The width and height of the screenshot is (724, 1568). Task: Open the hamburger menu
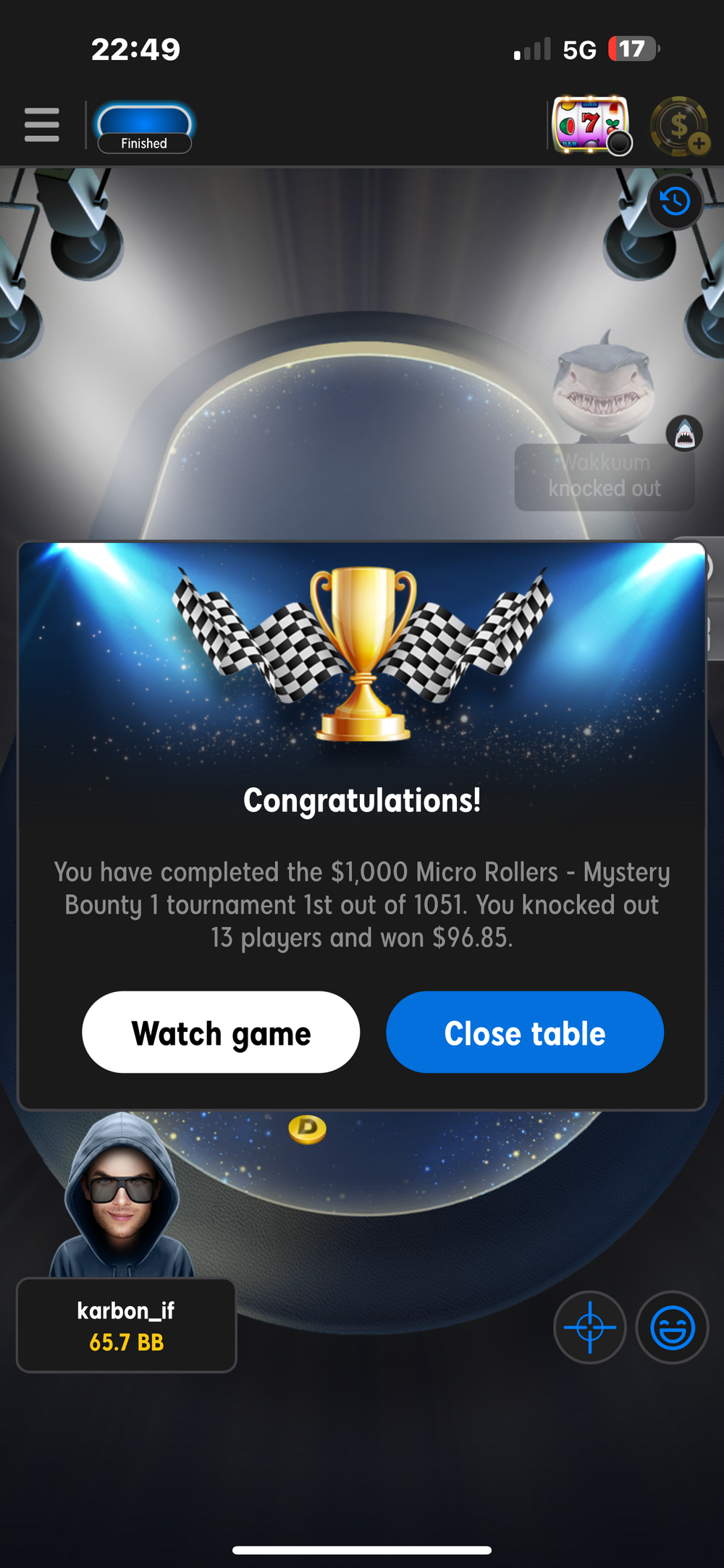(x=41, y=125)
